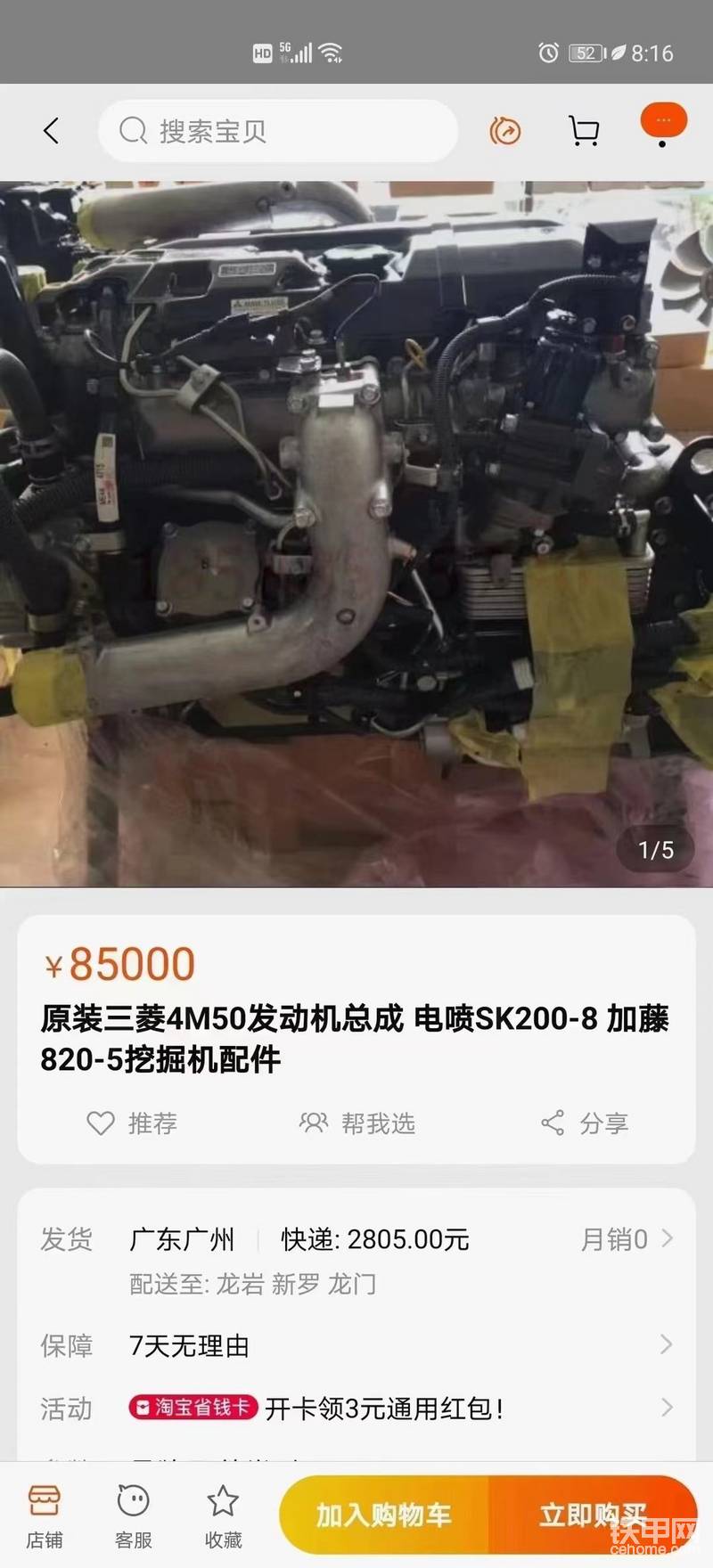Share this listing via 分享
This screenshot has width=713, height=1568.
pos(585,1123)
